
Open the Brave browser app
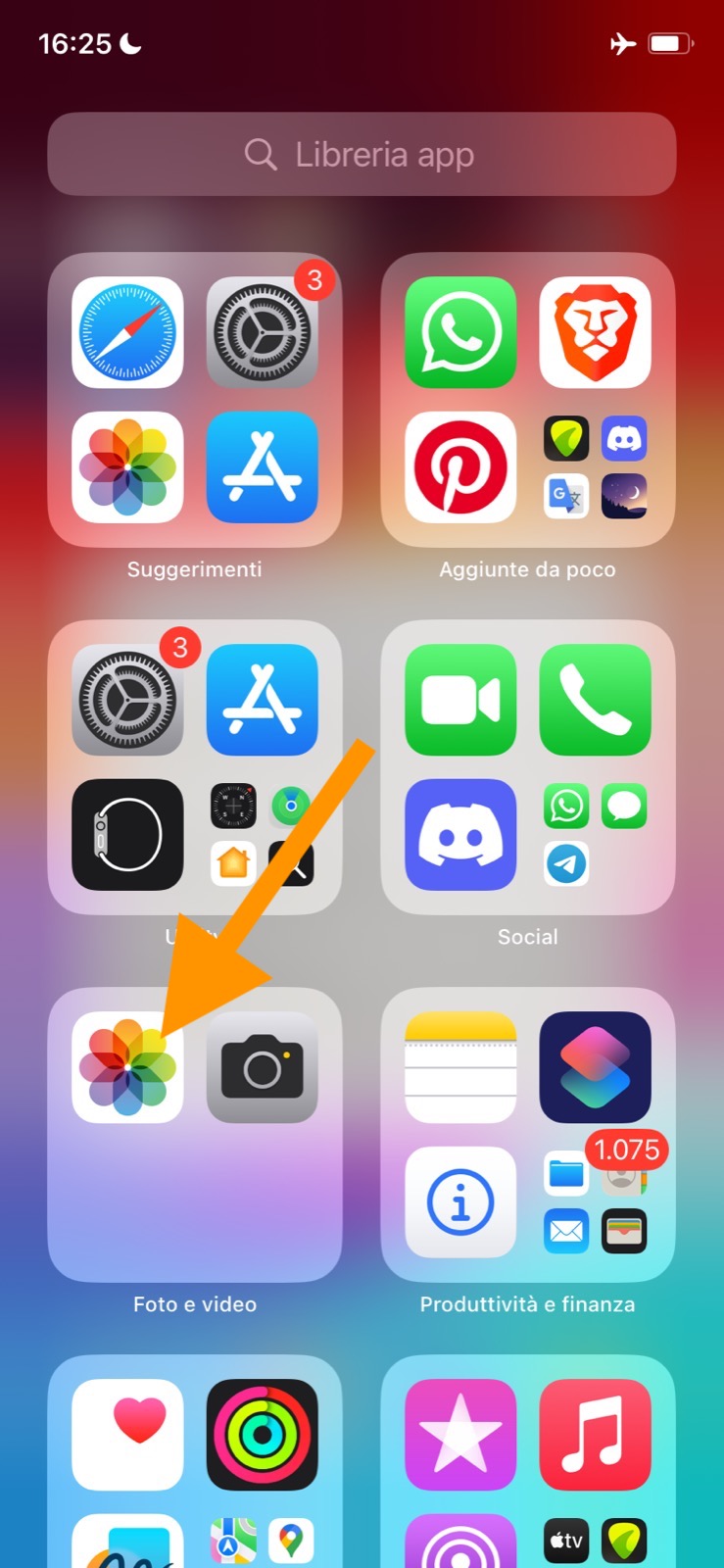(x=595, y=332)
